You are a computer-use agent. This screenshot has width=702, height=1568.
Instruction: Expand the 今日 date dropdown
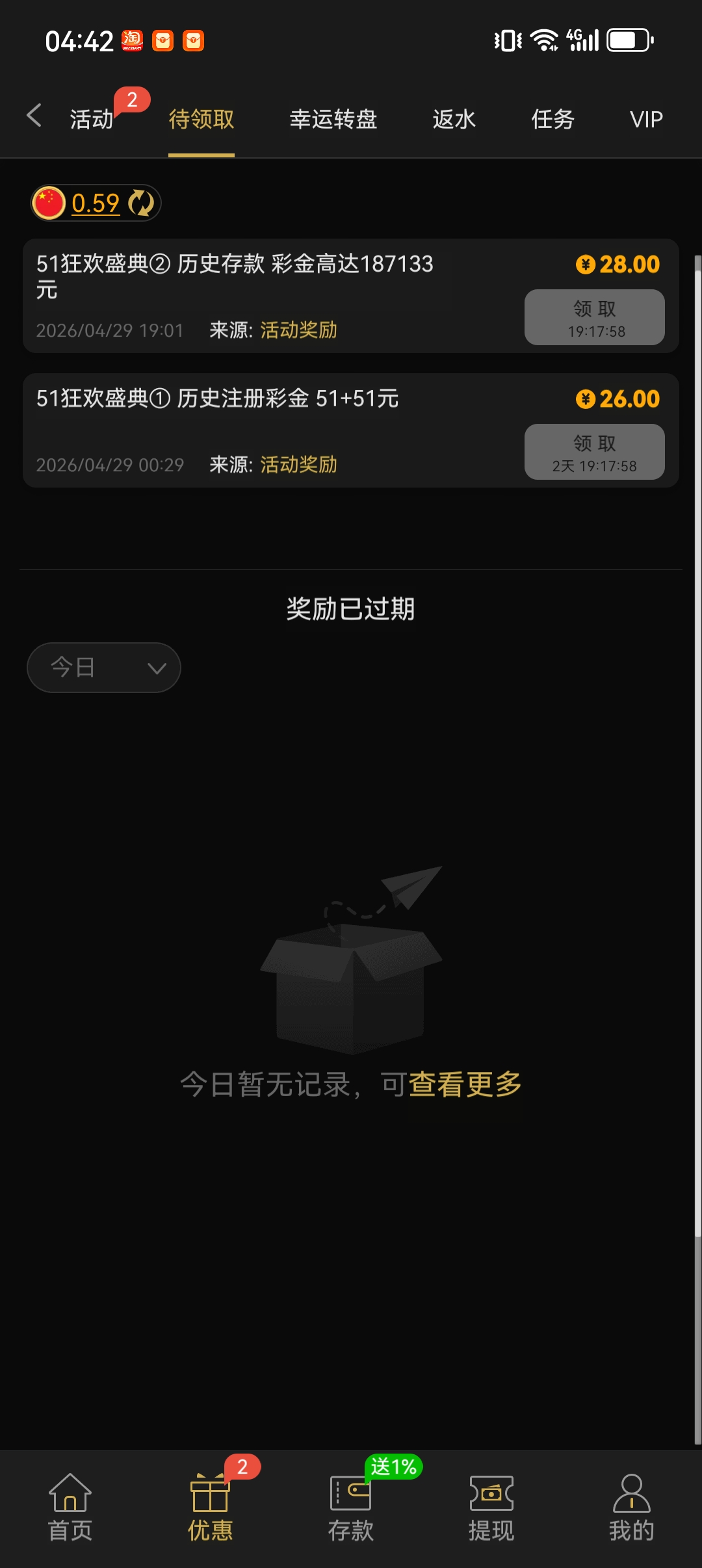[104, 668]
